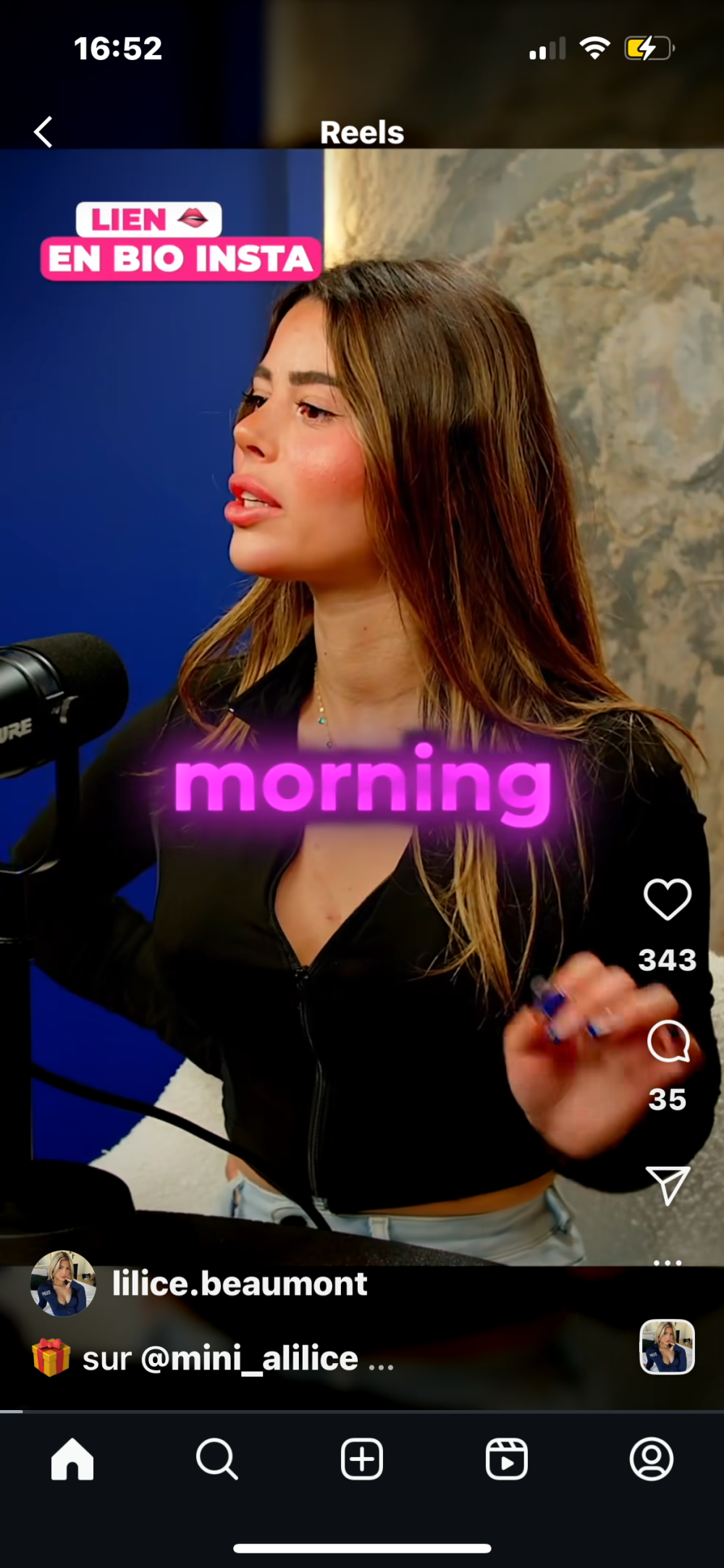724x1568 pixels.
Task: Create a new post with plus tab
Action: pos(362,1459)
